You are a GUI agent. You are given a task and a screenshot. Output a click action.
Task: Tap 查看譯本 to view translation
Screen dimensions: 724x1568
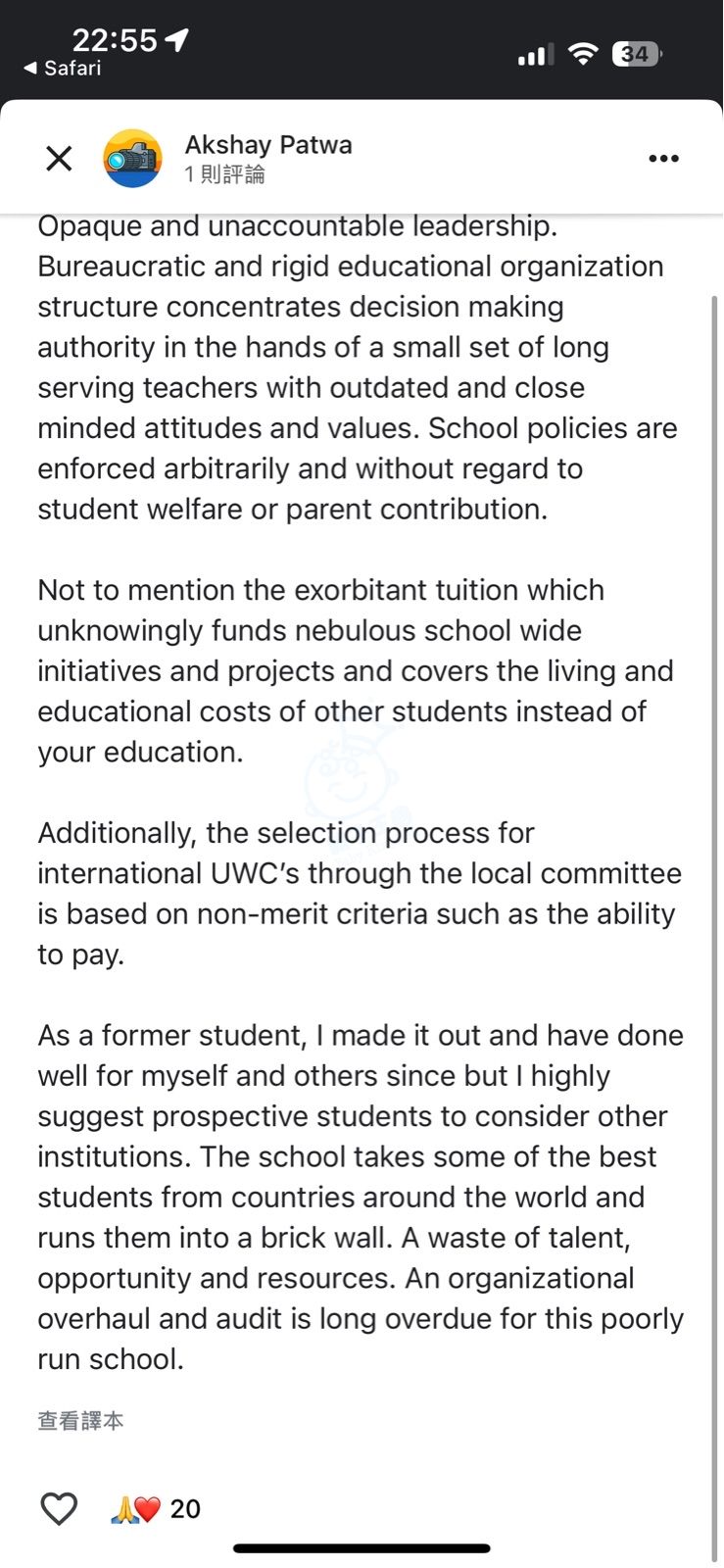click(x=80, y=1421)
